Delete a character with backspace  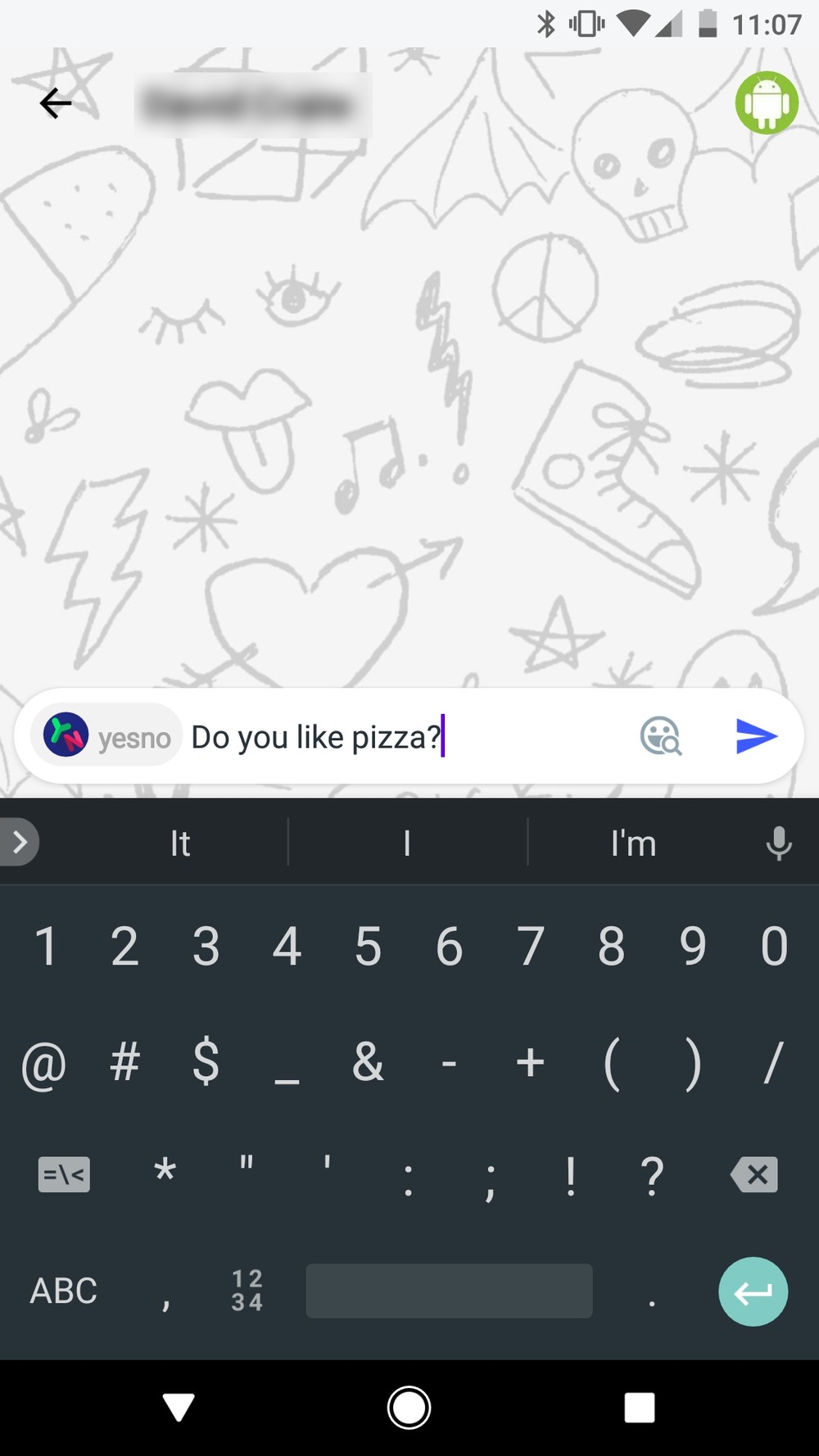pyautogui.click(x=754, y=1175)
